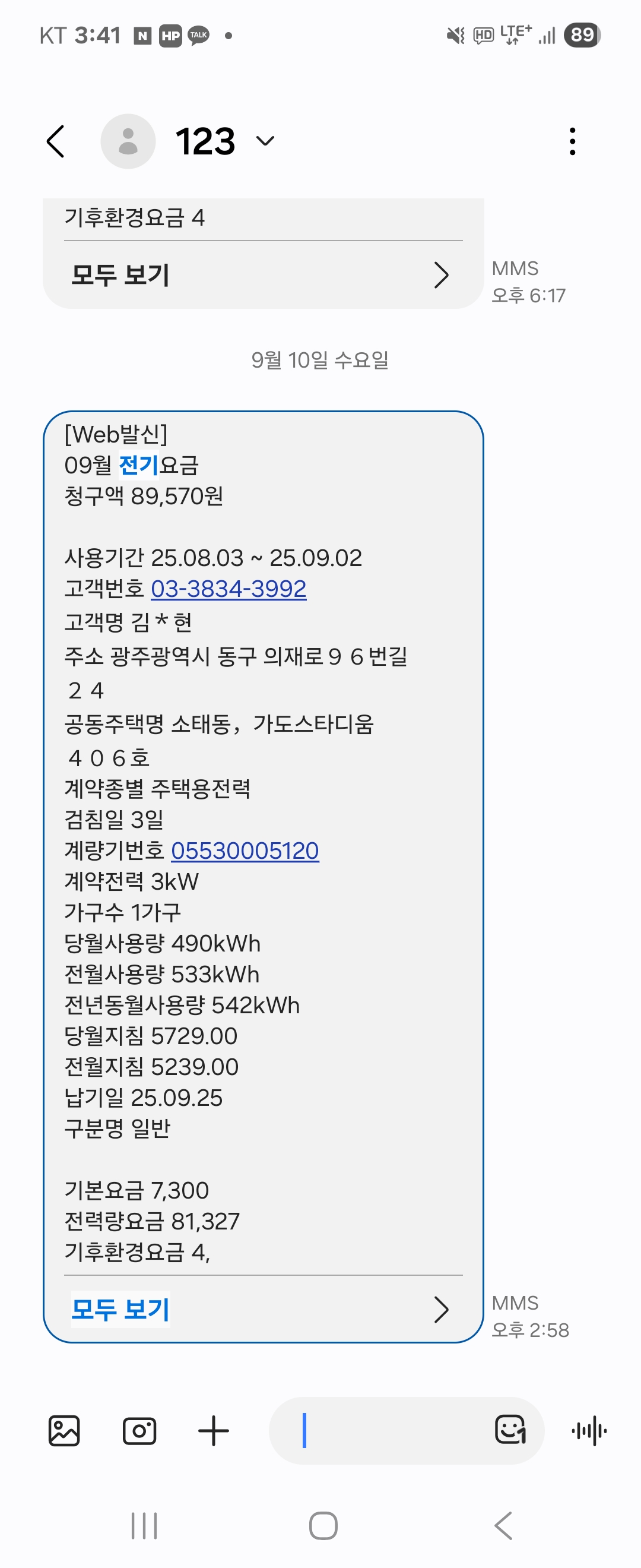Go to home via the navigation bar
Screen dimensions: 641x1568
323,1525
